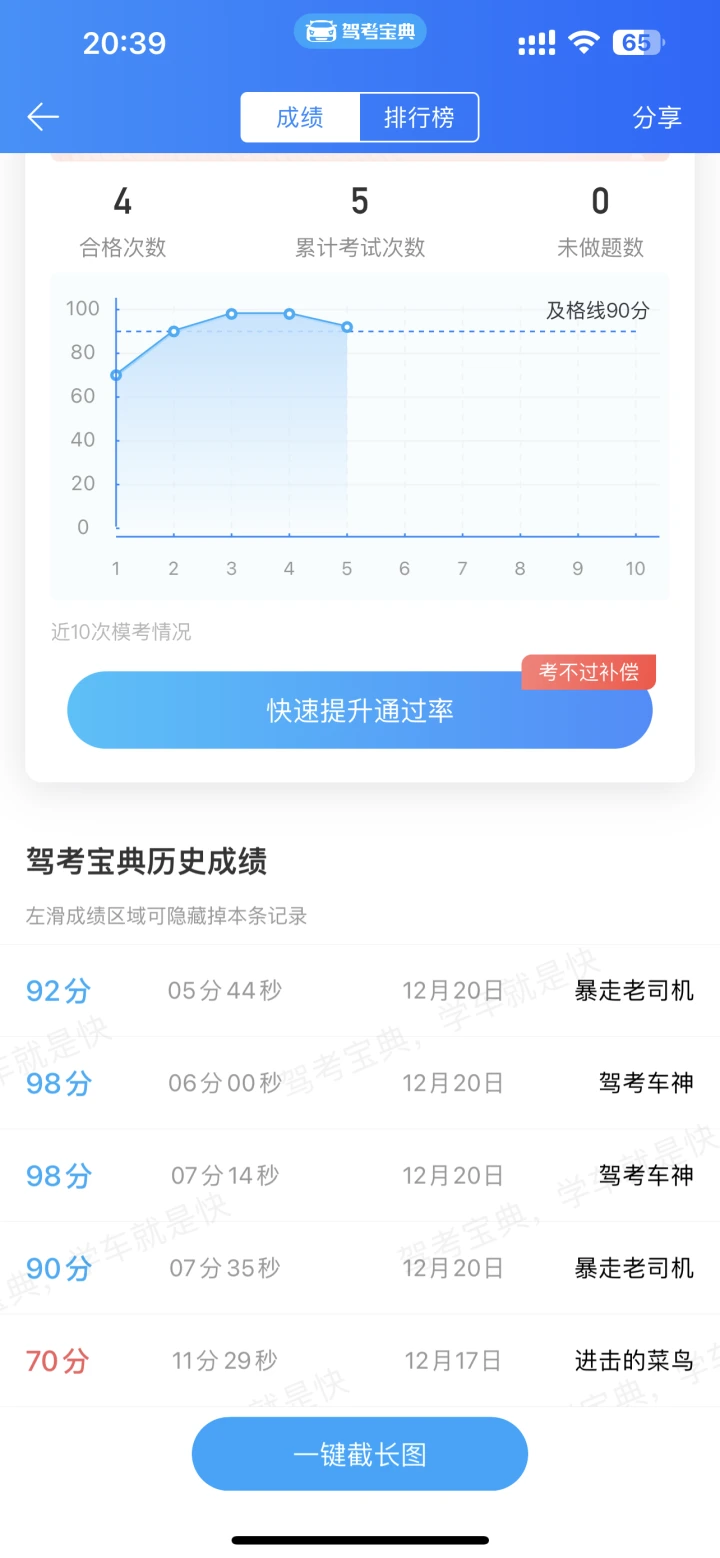This screenshot has height=1558, width=720.
Task: Open the 92分 exam record
Action: click(x=360, y=991)
